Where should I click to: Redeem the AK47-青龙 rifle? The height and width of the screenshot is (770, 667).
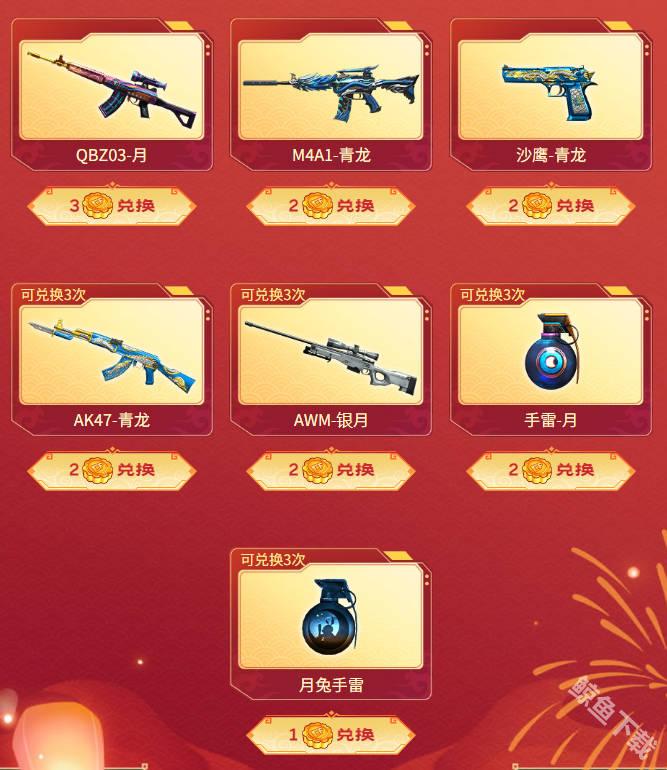point(112,470)
